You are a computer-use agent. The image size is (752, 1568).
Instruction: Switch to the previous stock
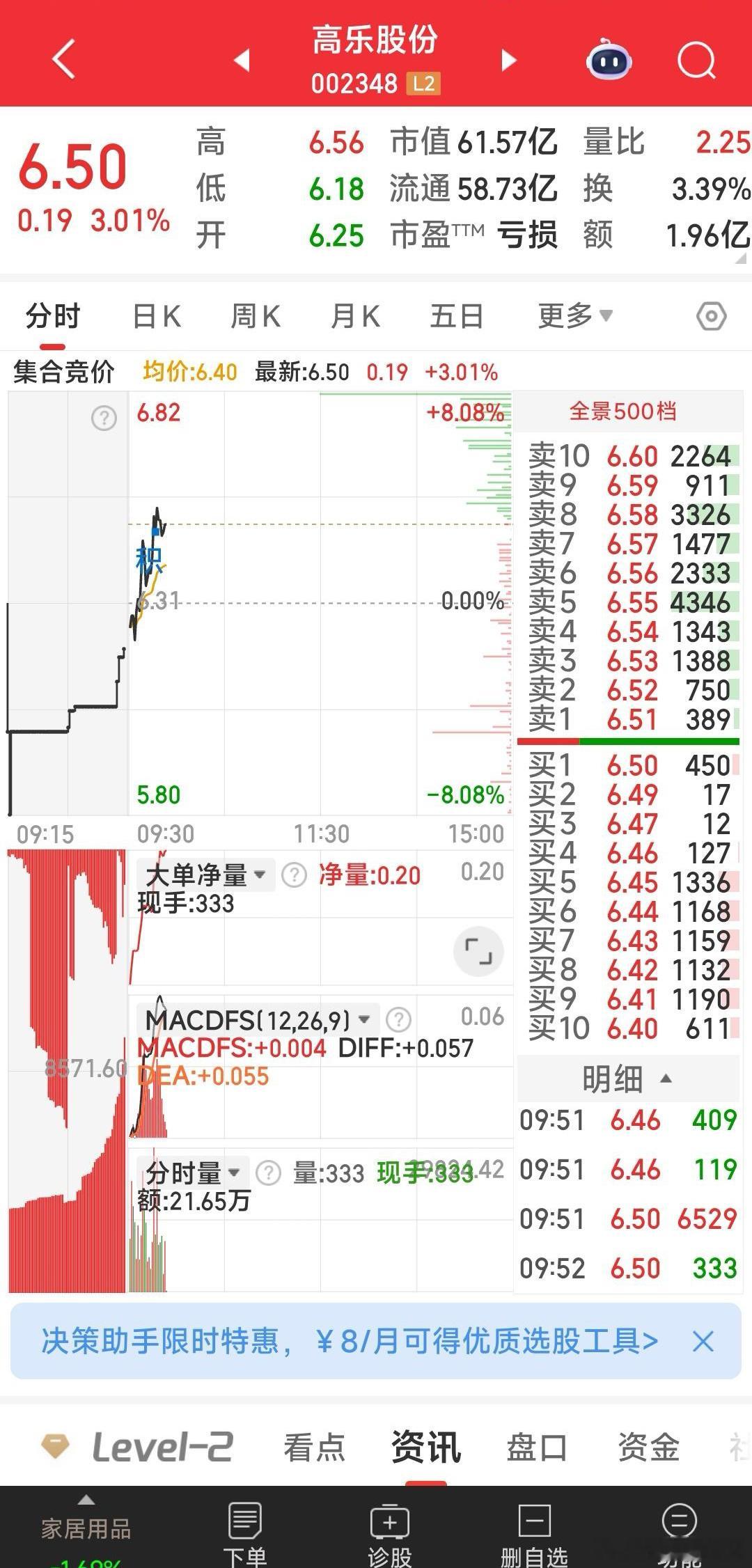click(242, 60)
